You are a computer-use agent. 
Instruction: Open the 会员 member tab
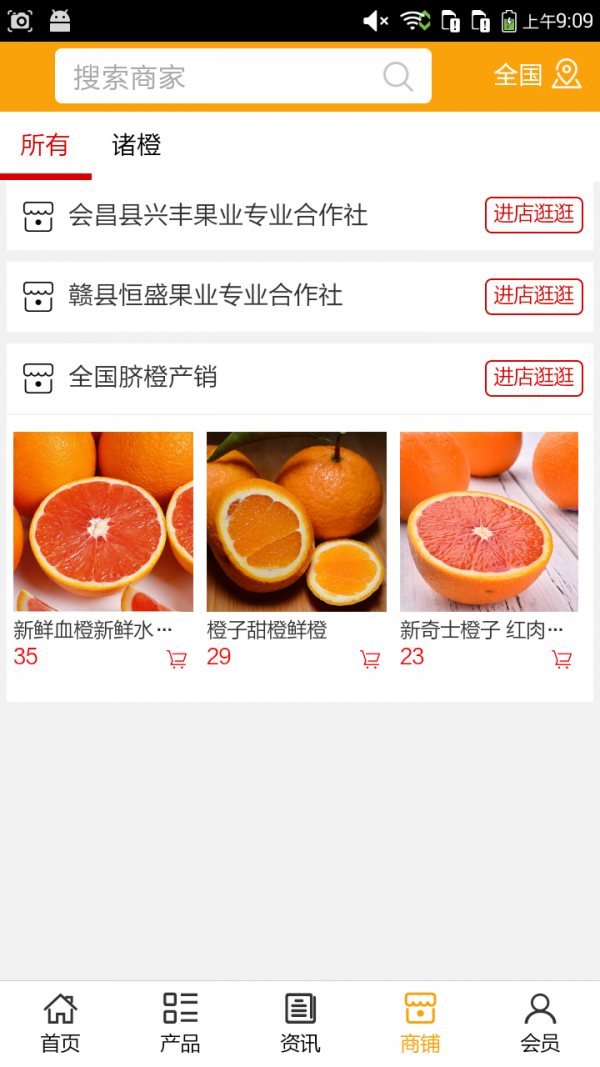[x=540, y=1023]
